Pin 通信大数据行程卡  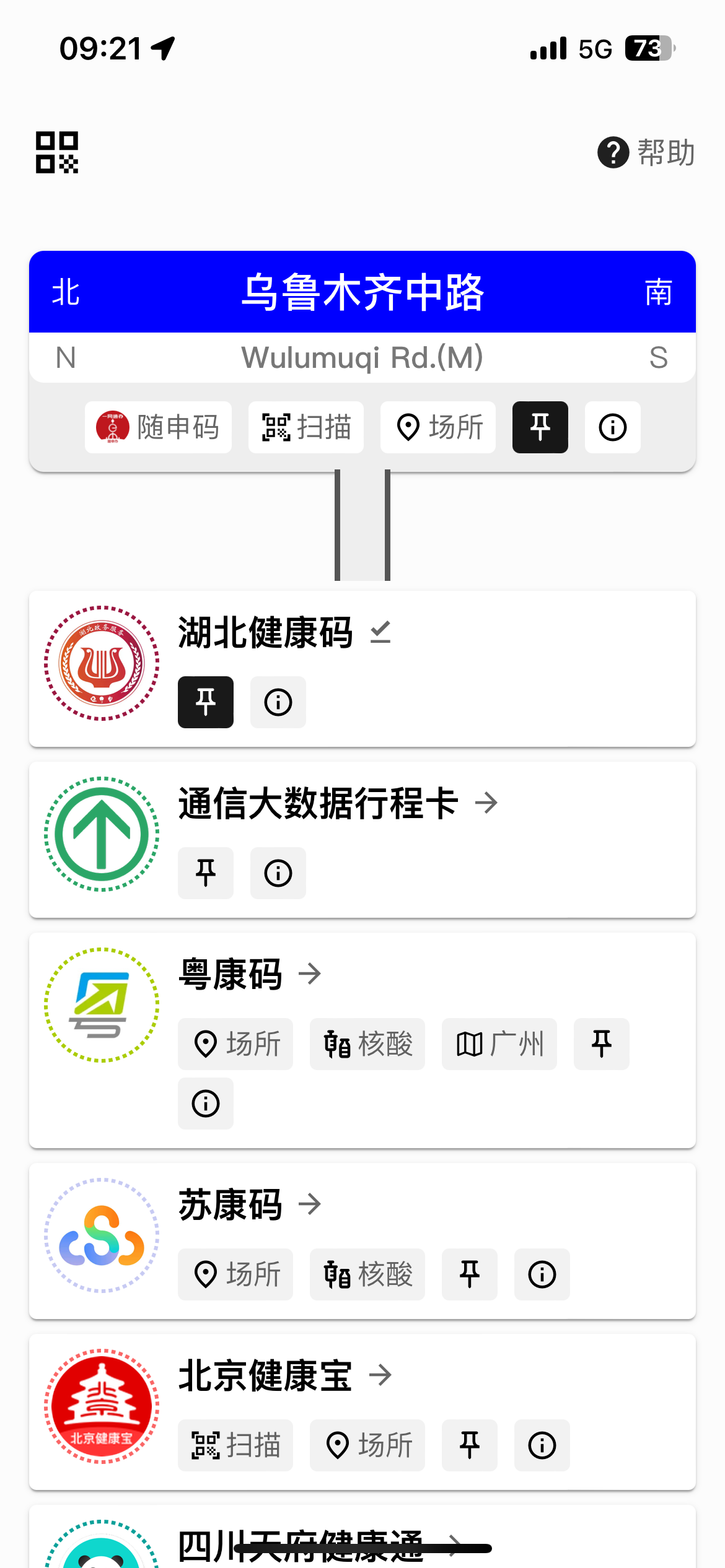pos(206,873)
